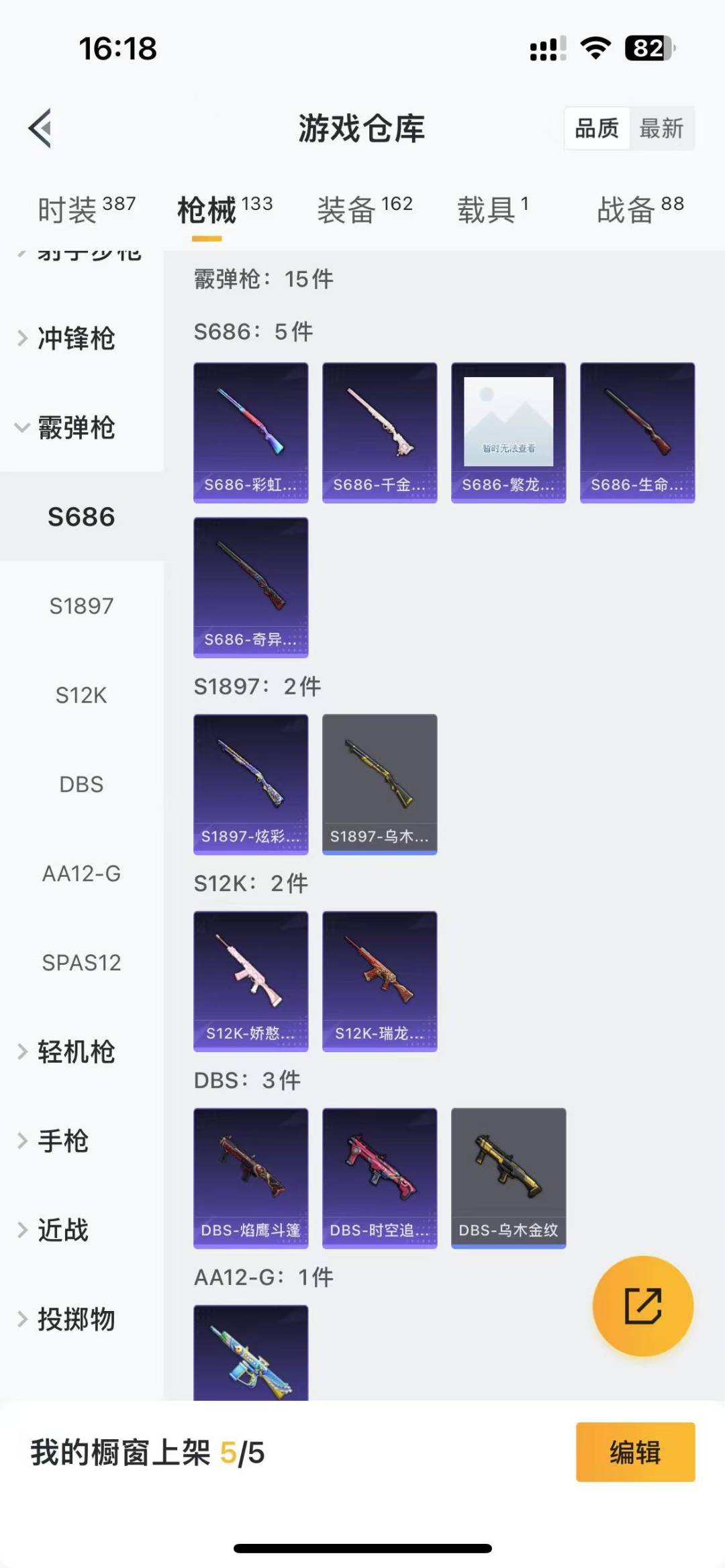Tap the 编辑 button
725x1568 pixels.
pos(635,1452)
